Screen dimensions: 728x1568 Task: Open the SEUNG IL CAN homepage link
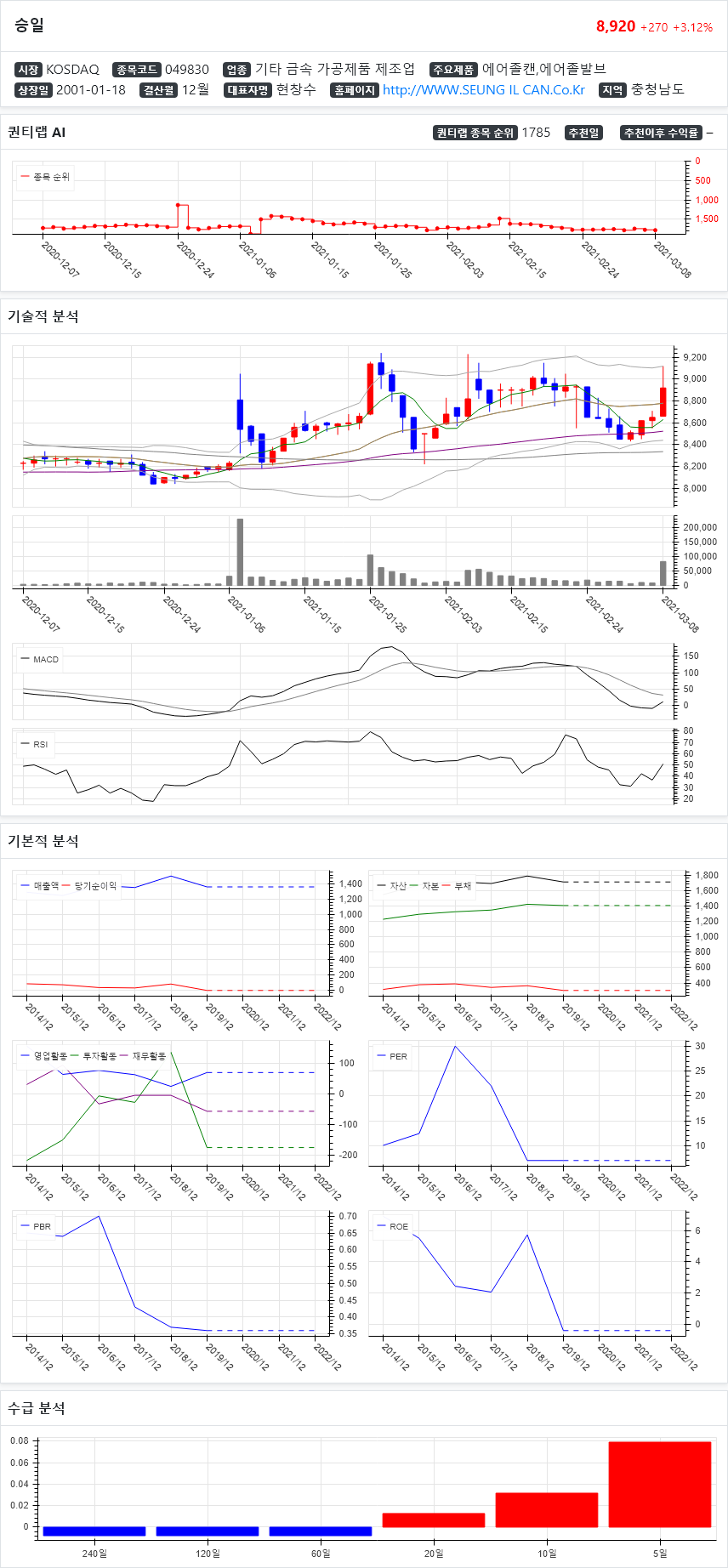[483, 90]
